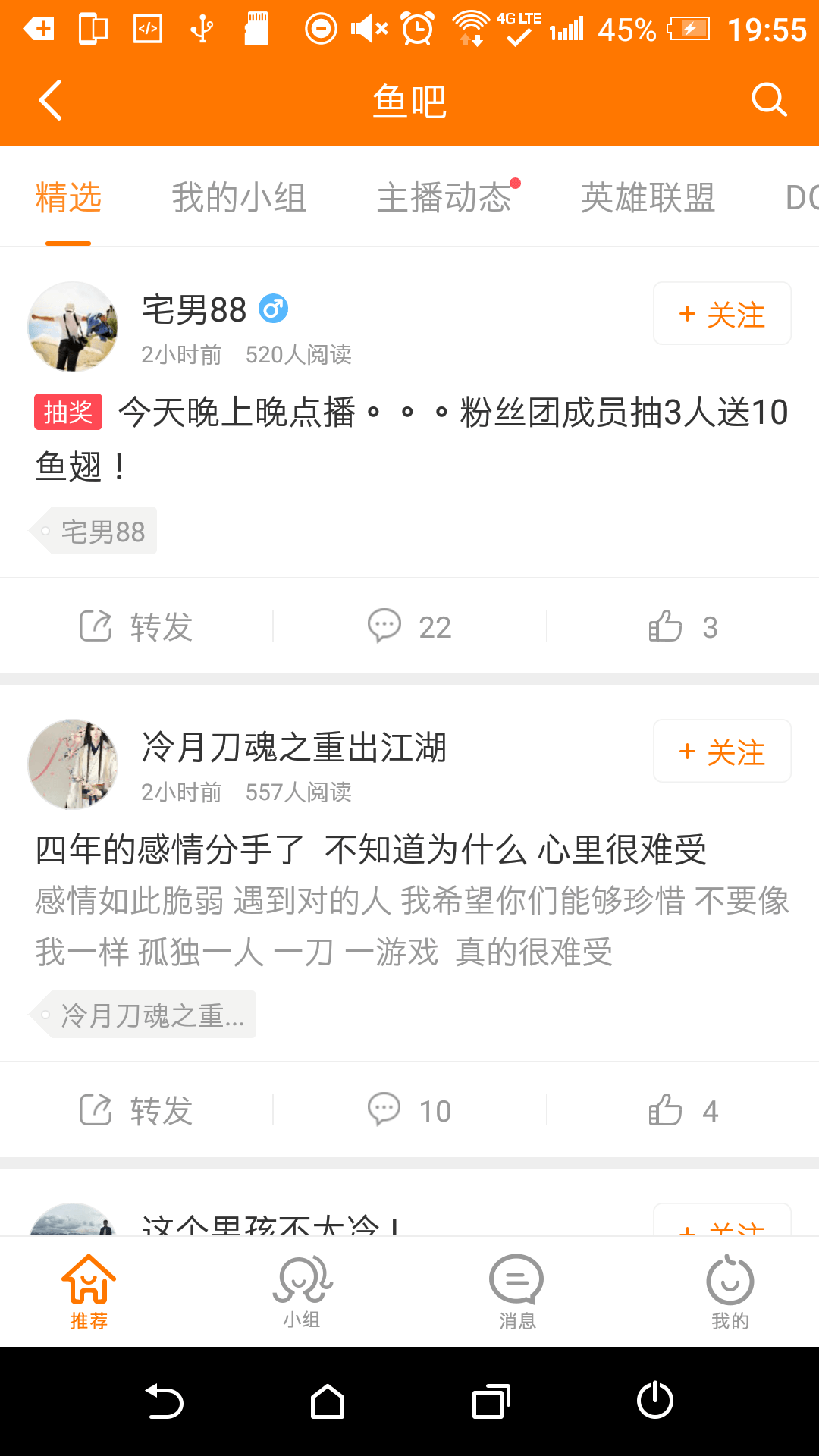Viewport: 819px width, 1456px height.
Task: Switch to 主播动态 tab
Action: [x=444, y=198]
